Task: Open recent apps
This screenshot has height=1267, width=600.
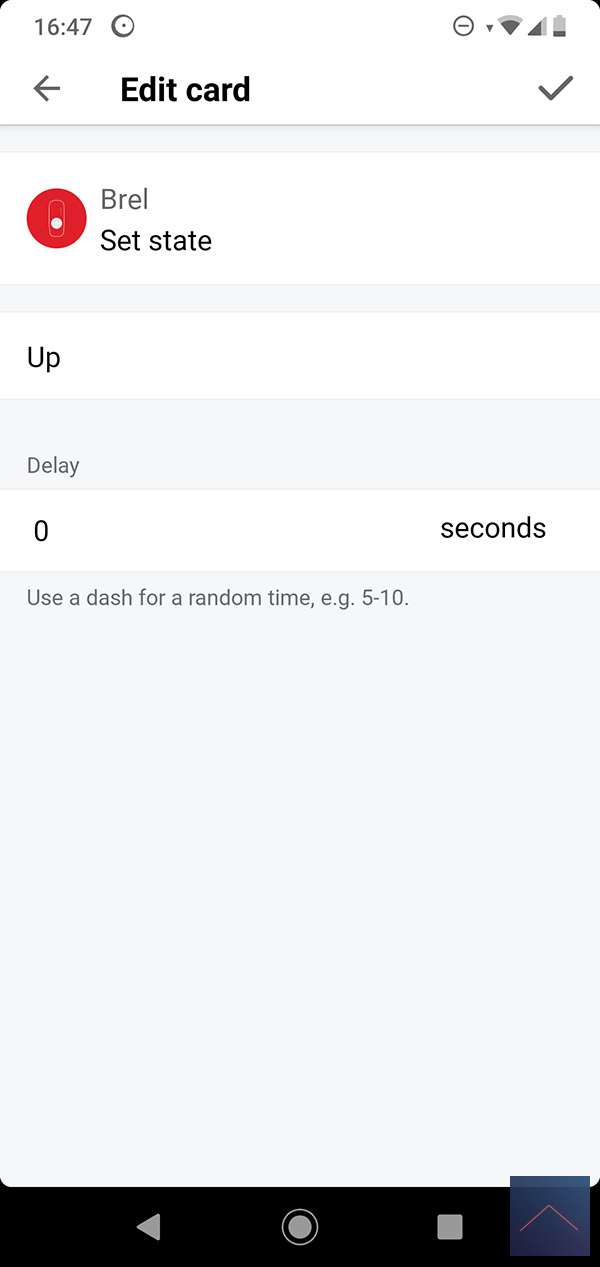Action: click(450, 1226)
